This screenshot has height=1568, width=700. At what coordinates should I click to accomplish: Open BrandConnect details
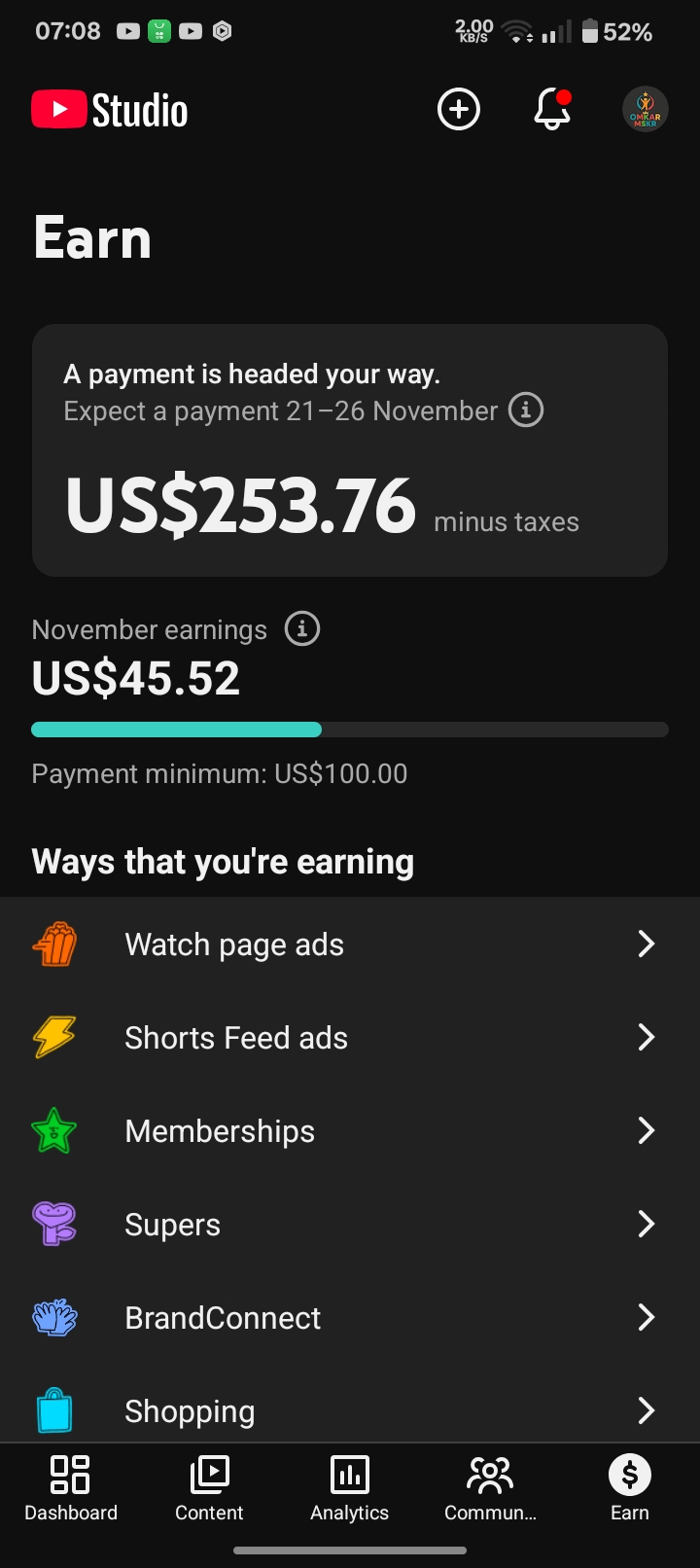(x=350, y=1317)
